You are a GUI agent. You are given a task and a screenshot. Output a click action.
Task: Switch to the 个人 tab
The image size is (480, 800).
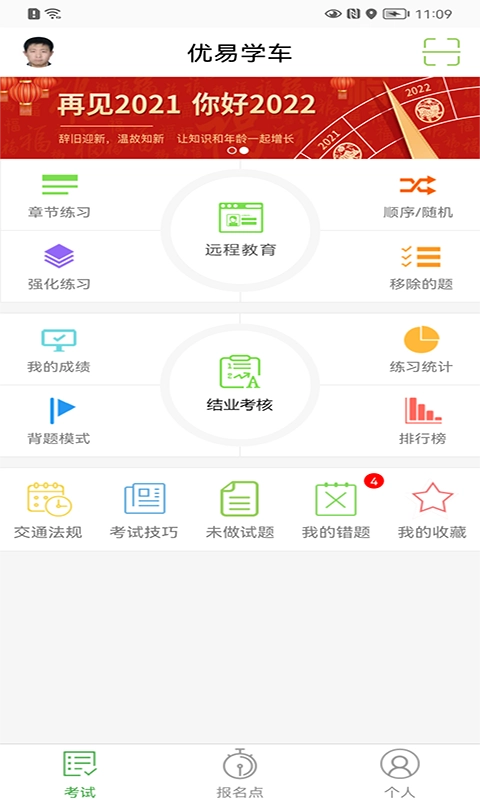(x=400, y=773)
